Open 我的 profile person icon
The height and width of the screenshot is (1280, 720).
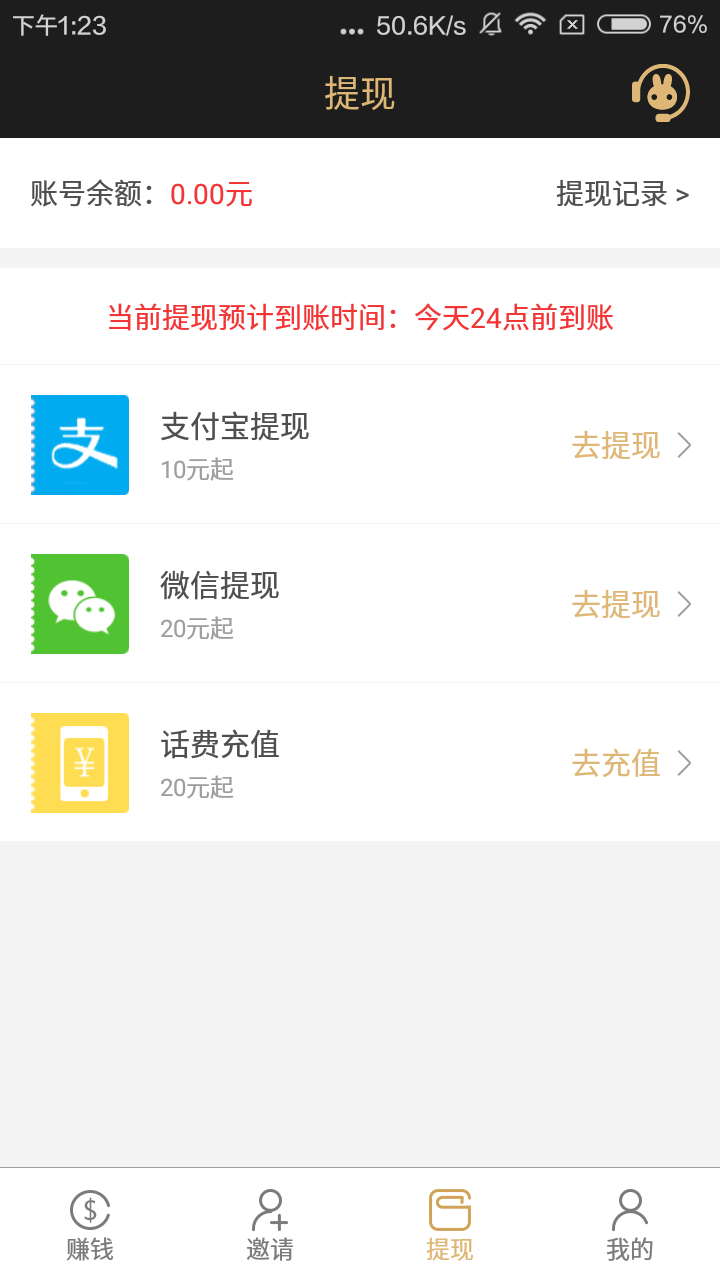630,1210
